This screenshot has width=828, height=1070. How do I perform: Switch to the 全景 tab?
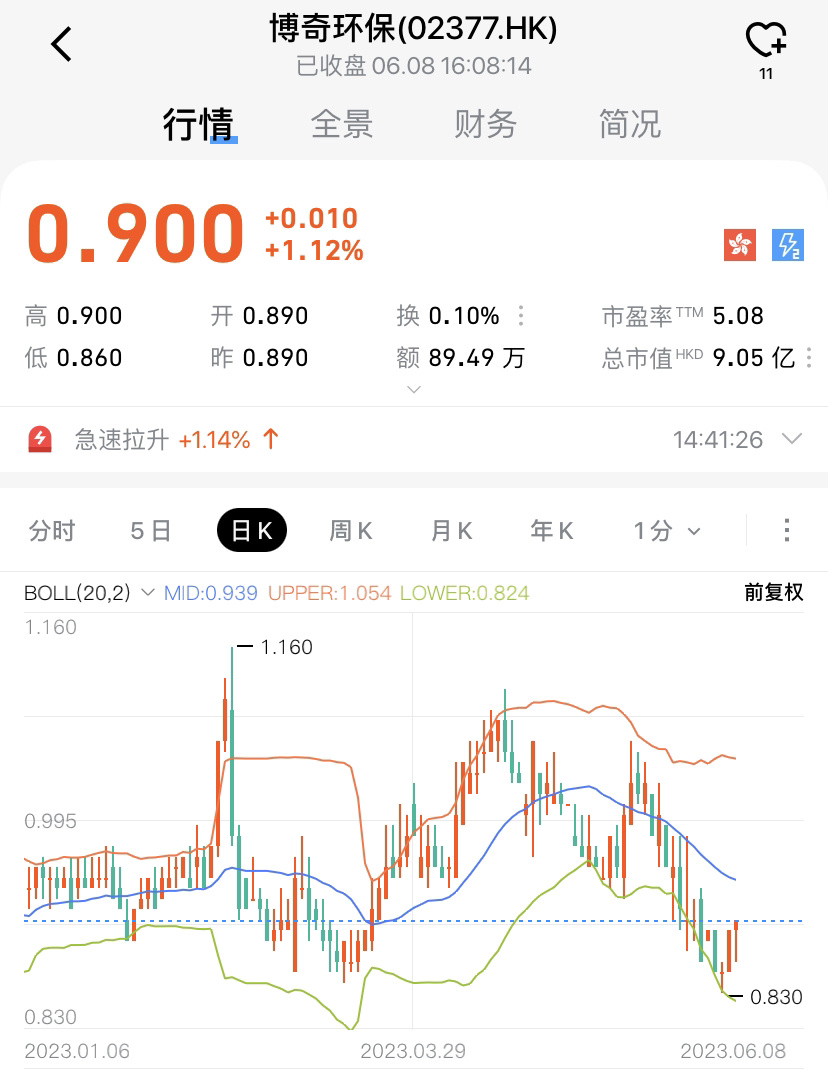point(342,125)
